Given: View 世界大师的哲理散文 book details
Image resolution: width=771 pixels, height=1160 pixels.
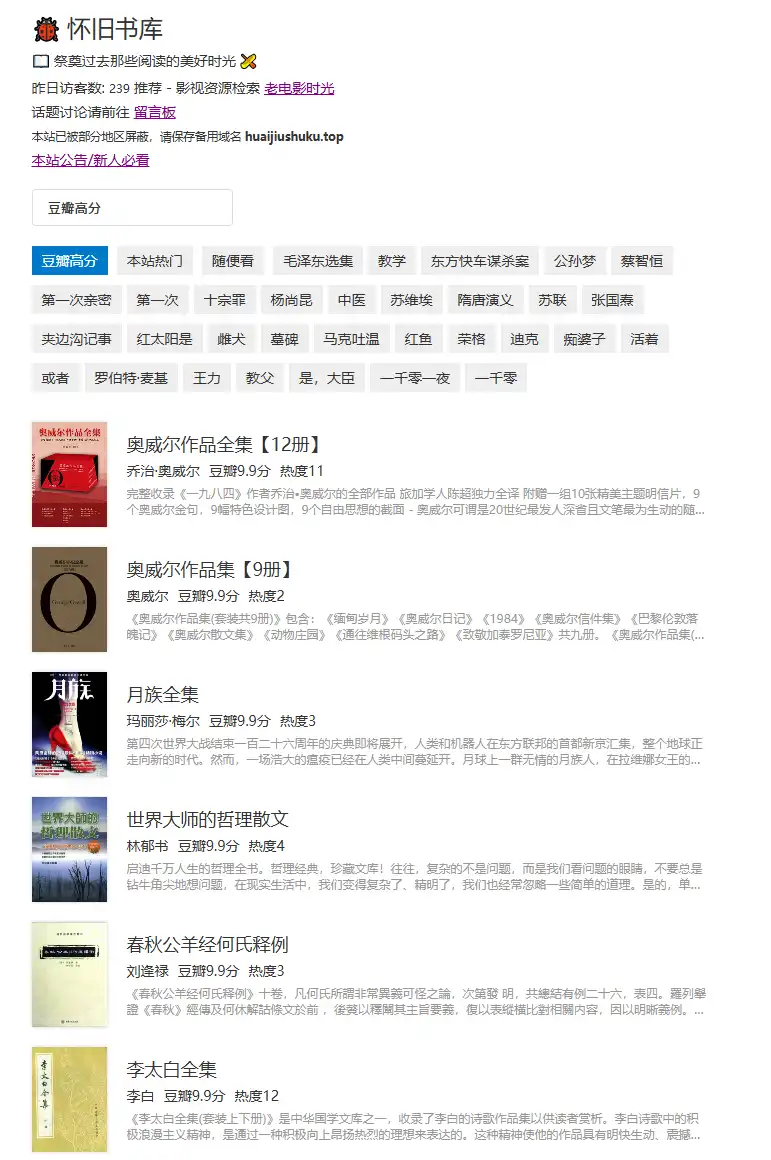Looking at the screenshot, I should 207,819.
